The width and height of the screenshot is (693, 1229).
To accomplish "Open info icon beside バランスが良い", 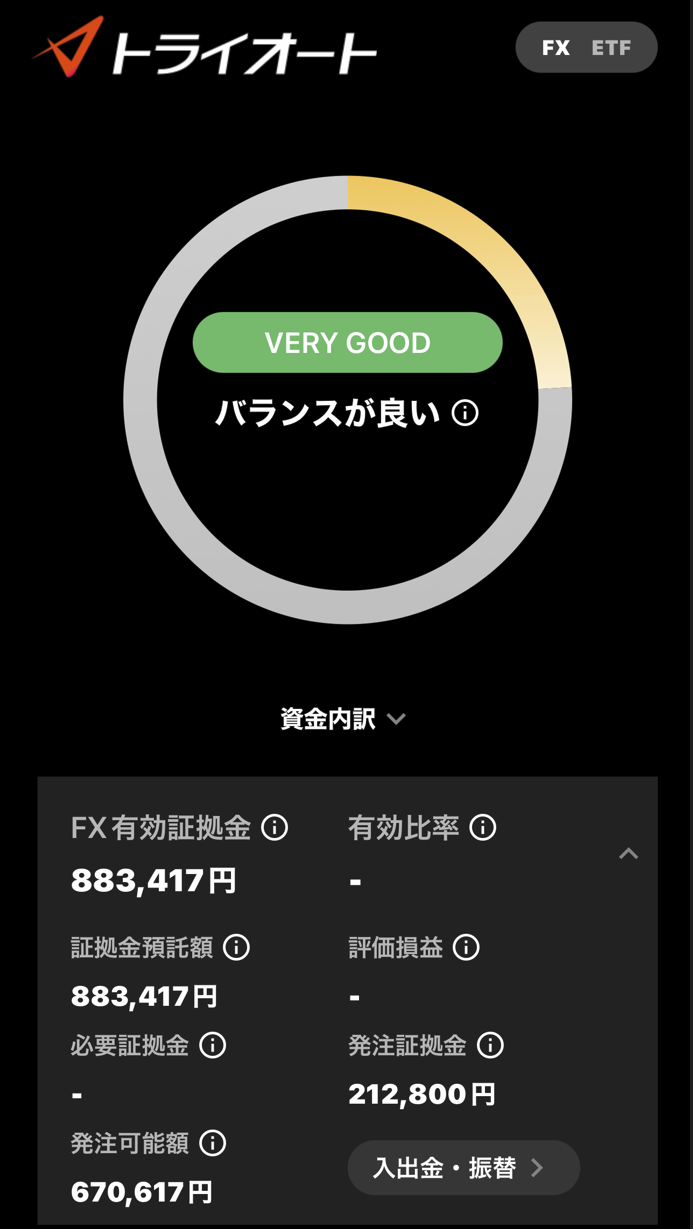I will tap(465, 412).
